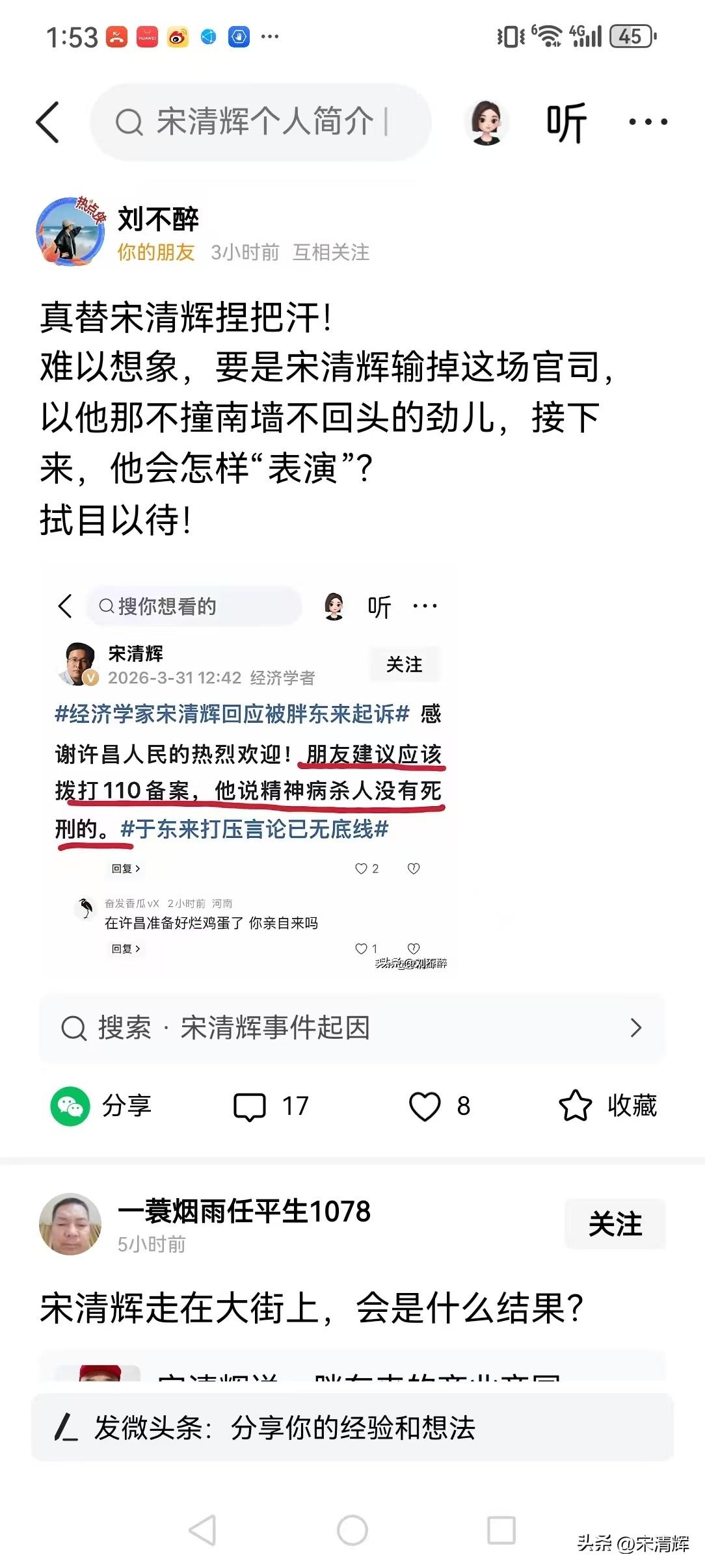This screenshot has height=1568, width=705.
Task: Open the WeChat share icon
Action: [x=70, y=1104]
